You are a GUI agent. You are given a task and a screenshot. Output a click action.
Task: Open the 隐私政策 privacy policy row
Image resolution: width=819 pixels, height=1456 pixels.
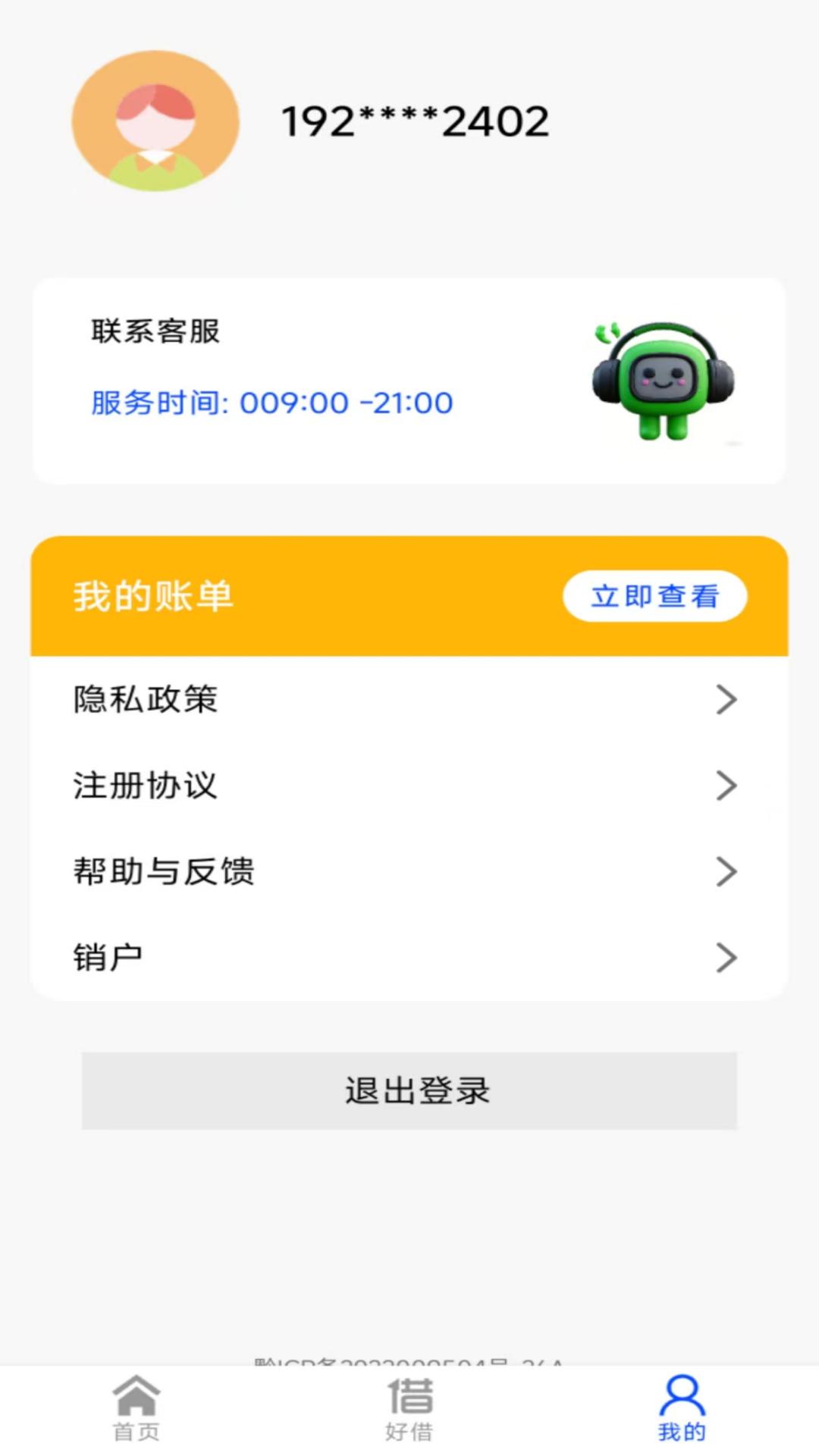(x=409, y=699)
